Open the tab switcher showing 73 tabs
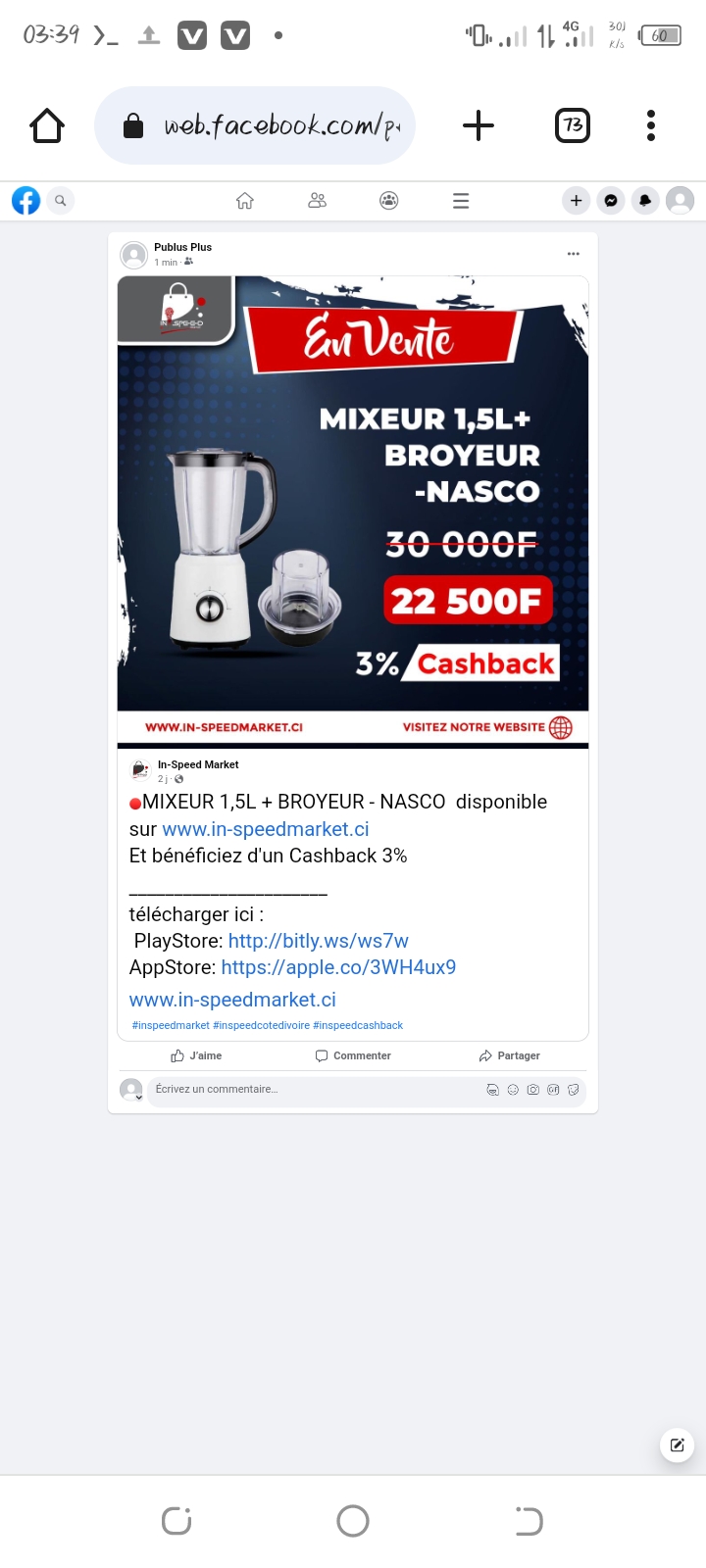The image size is (706, 1568). [573, 125]
